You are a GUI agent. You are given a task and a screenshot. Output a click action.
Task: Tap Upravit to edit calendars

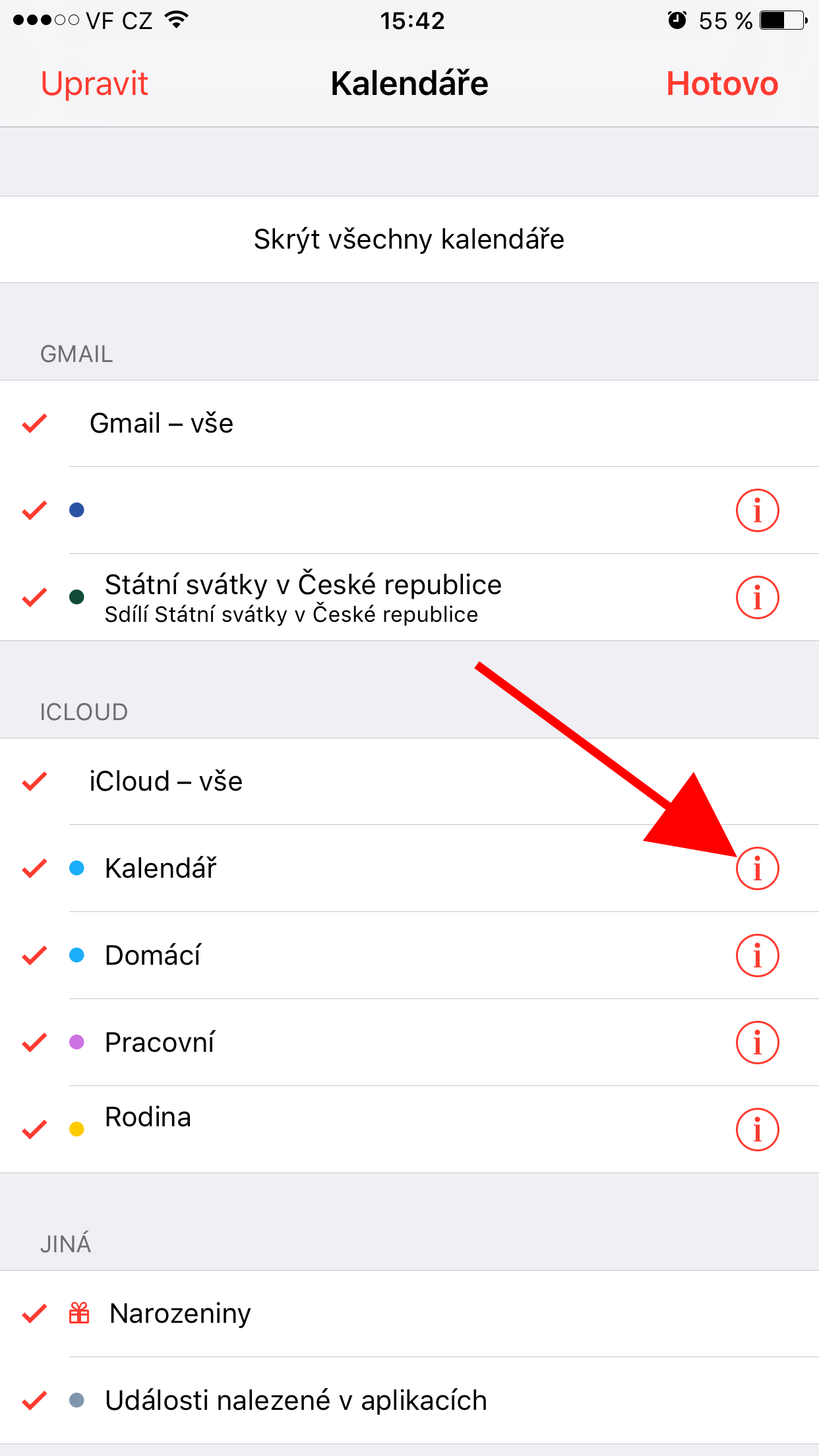pos(94,84)
